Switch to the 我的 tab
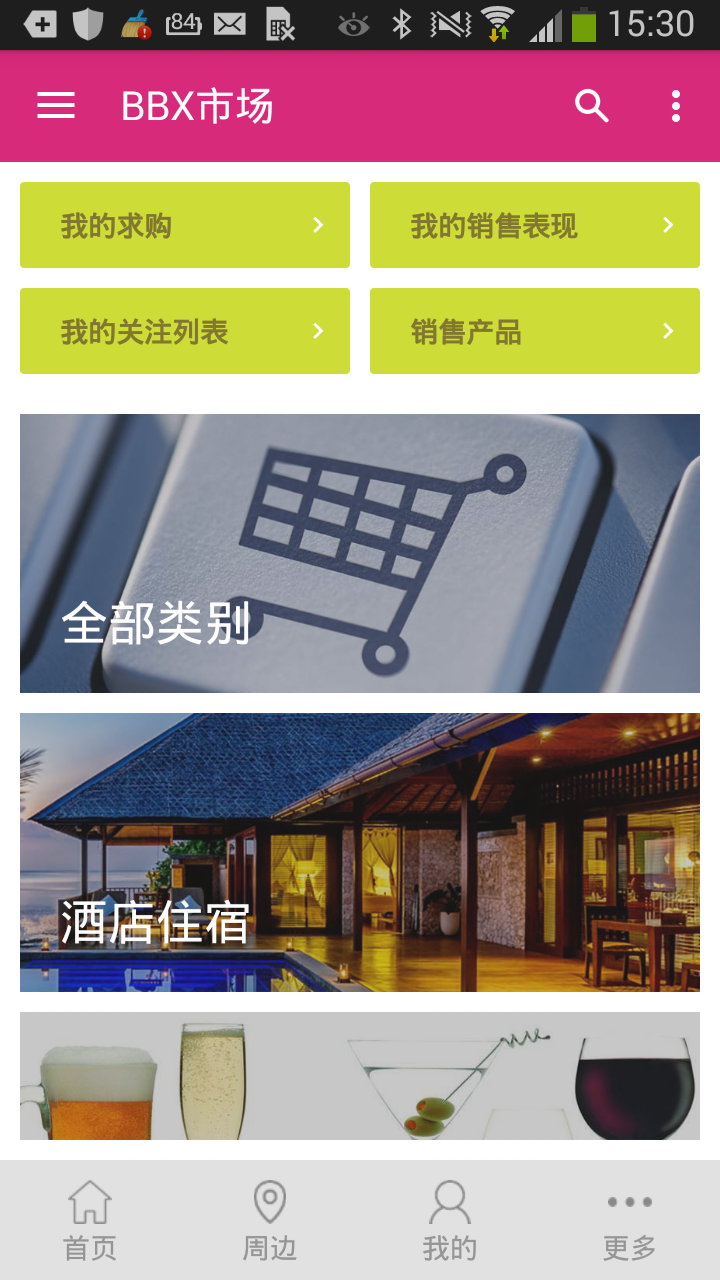Screen dimensions: 720x1280 click(x=450, y=1220)
